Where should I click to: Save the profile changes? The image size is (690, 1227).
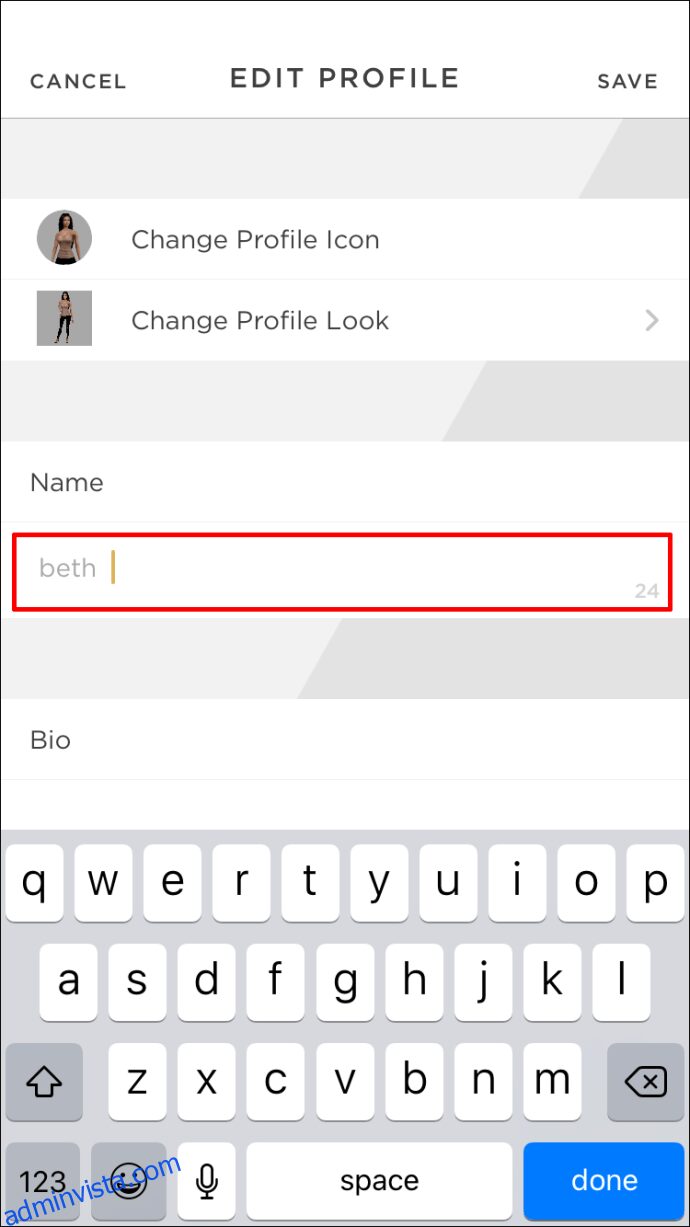coord(627,81)
